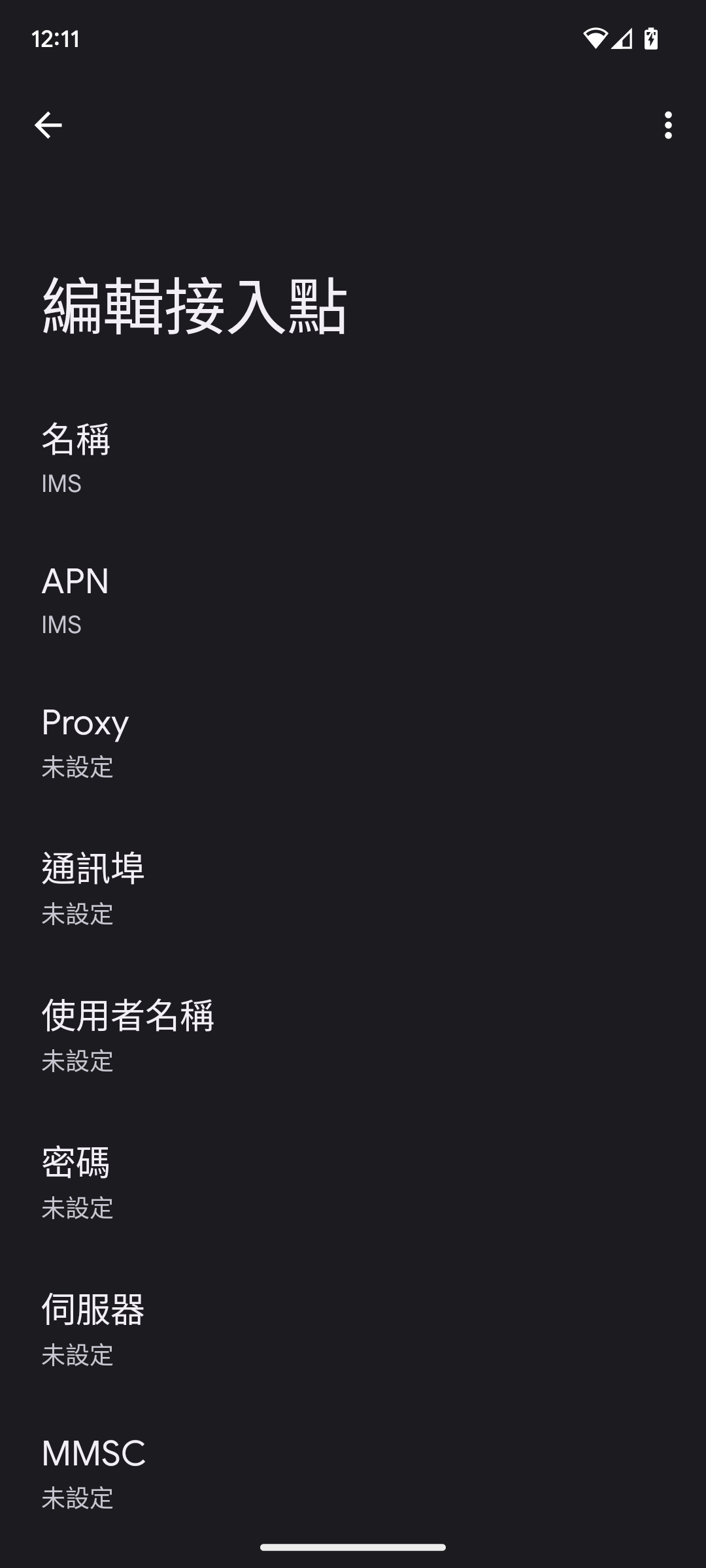The height and width of the screenshot is (1568, 706).
Task: Open the MMSC setting
Action: [353, 1475]
